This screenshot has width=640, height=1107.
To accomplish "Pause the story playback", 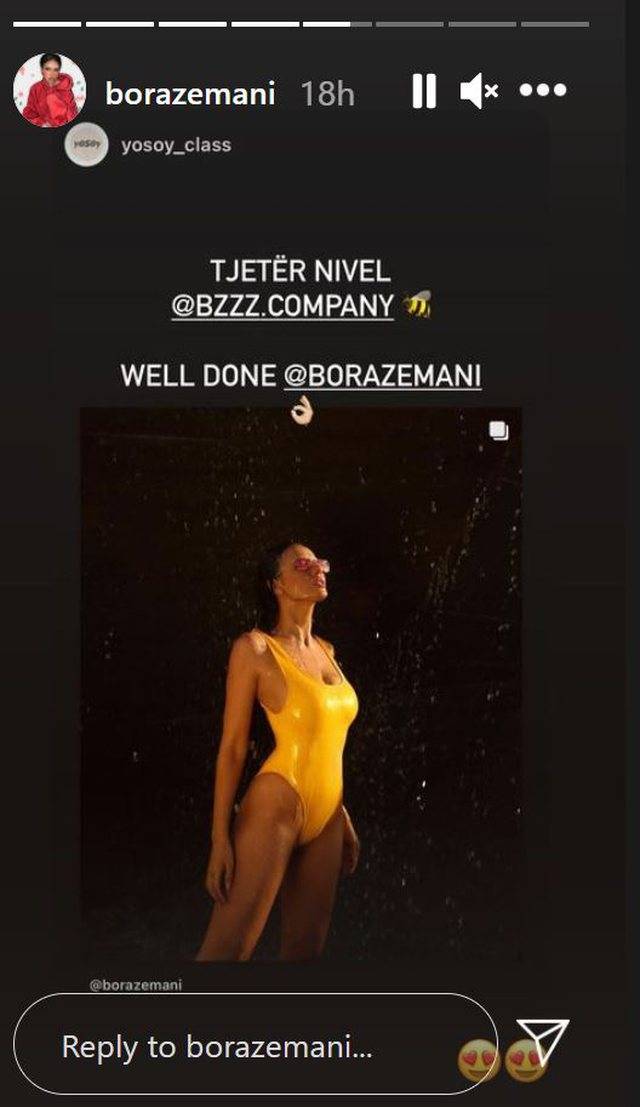I will [424, 92].
